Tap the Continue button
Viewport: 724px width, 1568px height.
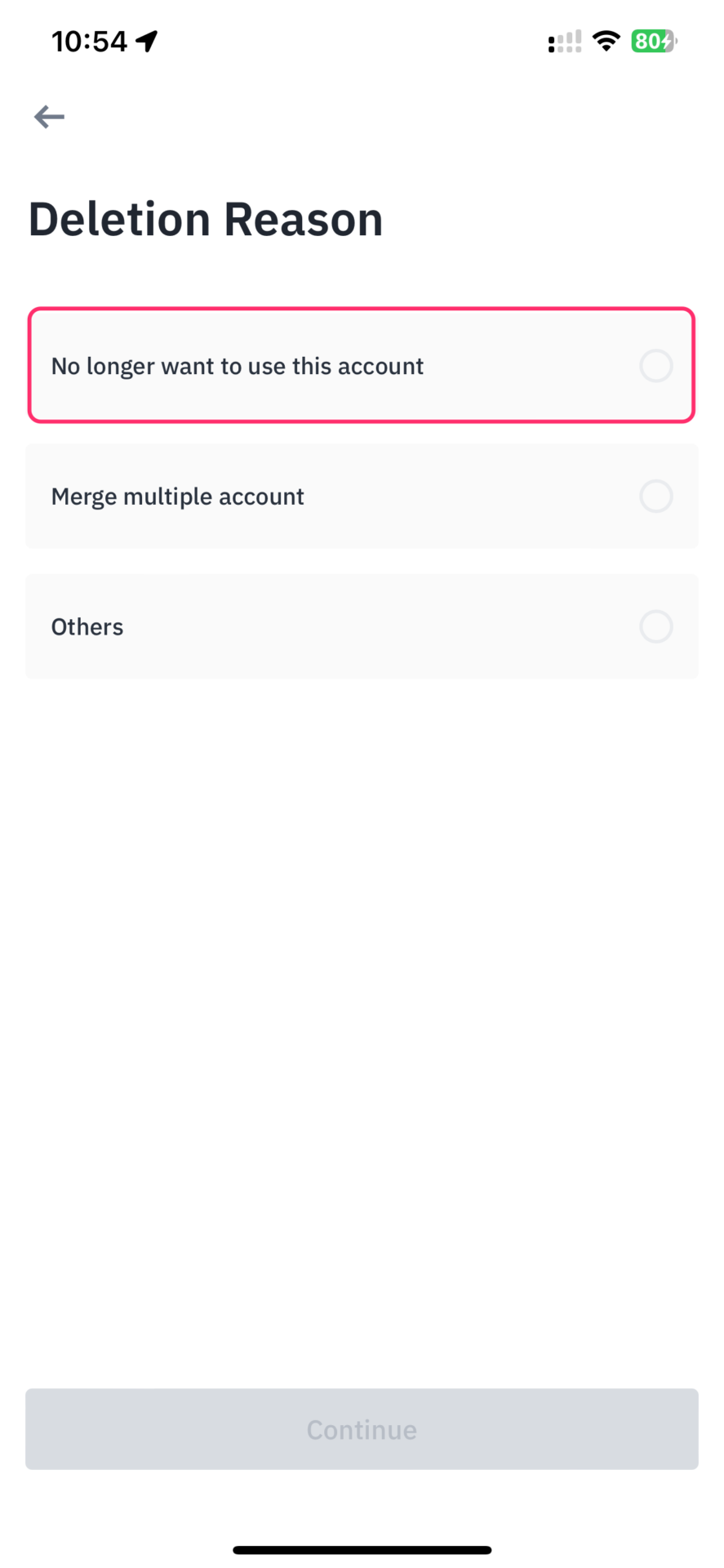point(362,1429)
